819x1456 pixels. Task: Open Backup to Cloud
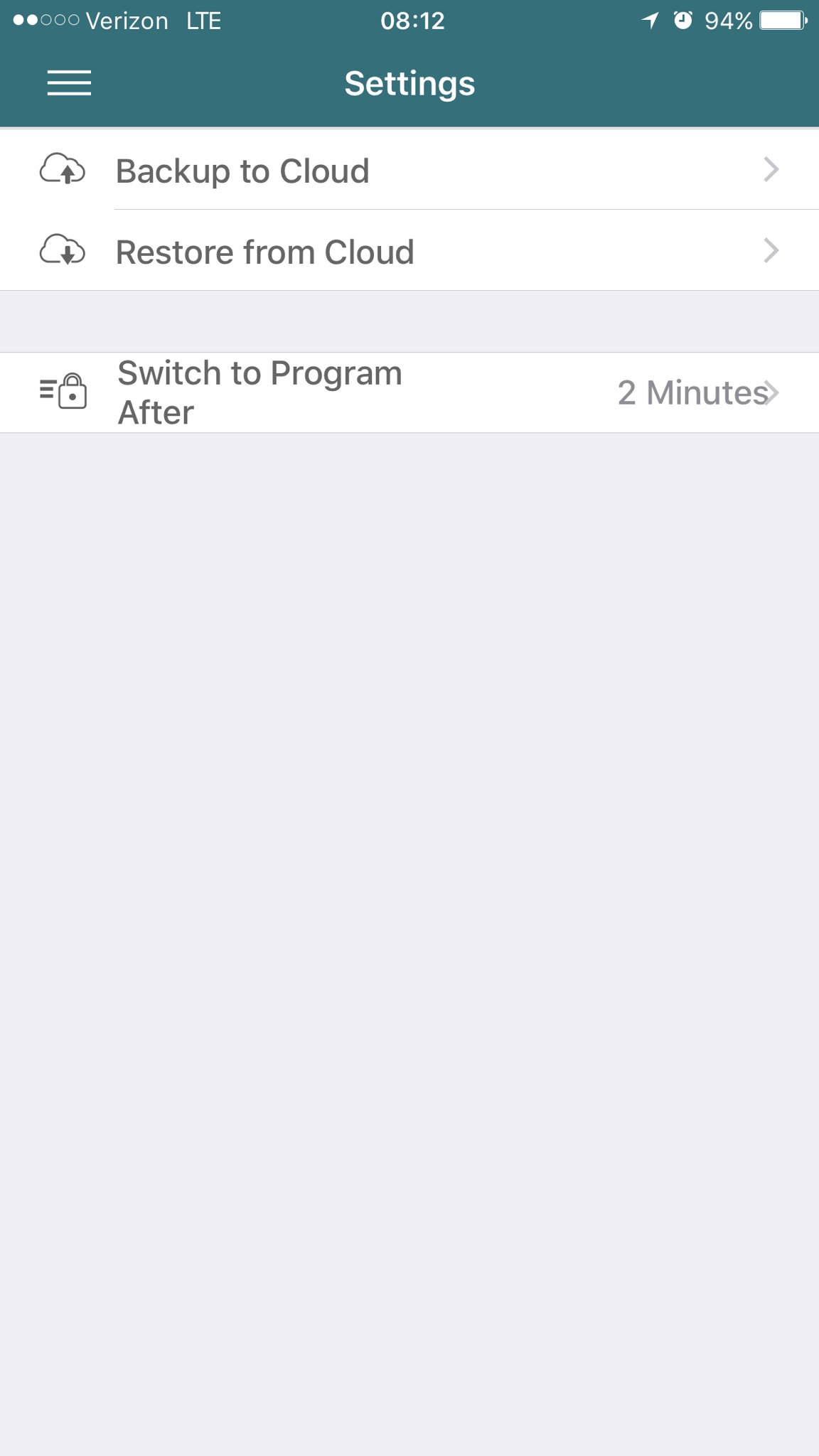click(409, 171)
